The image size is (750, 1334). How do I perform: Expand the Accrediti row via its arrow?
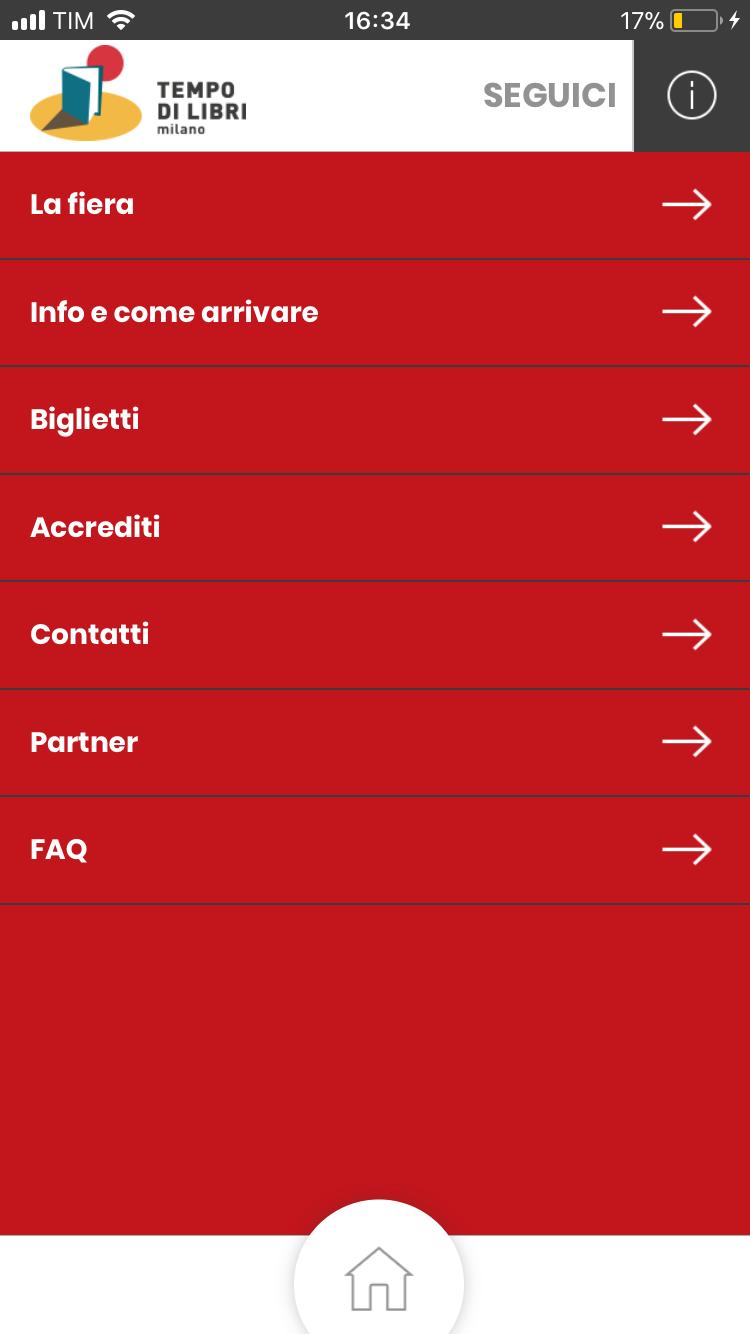pos(686,527)
